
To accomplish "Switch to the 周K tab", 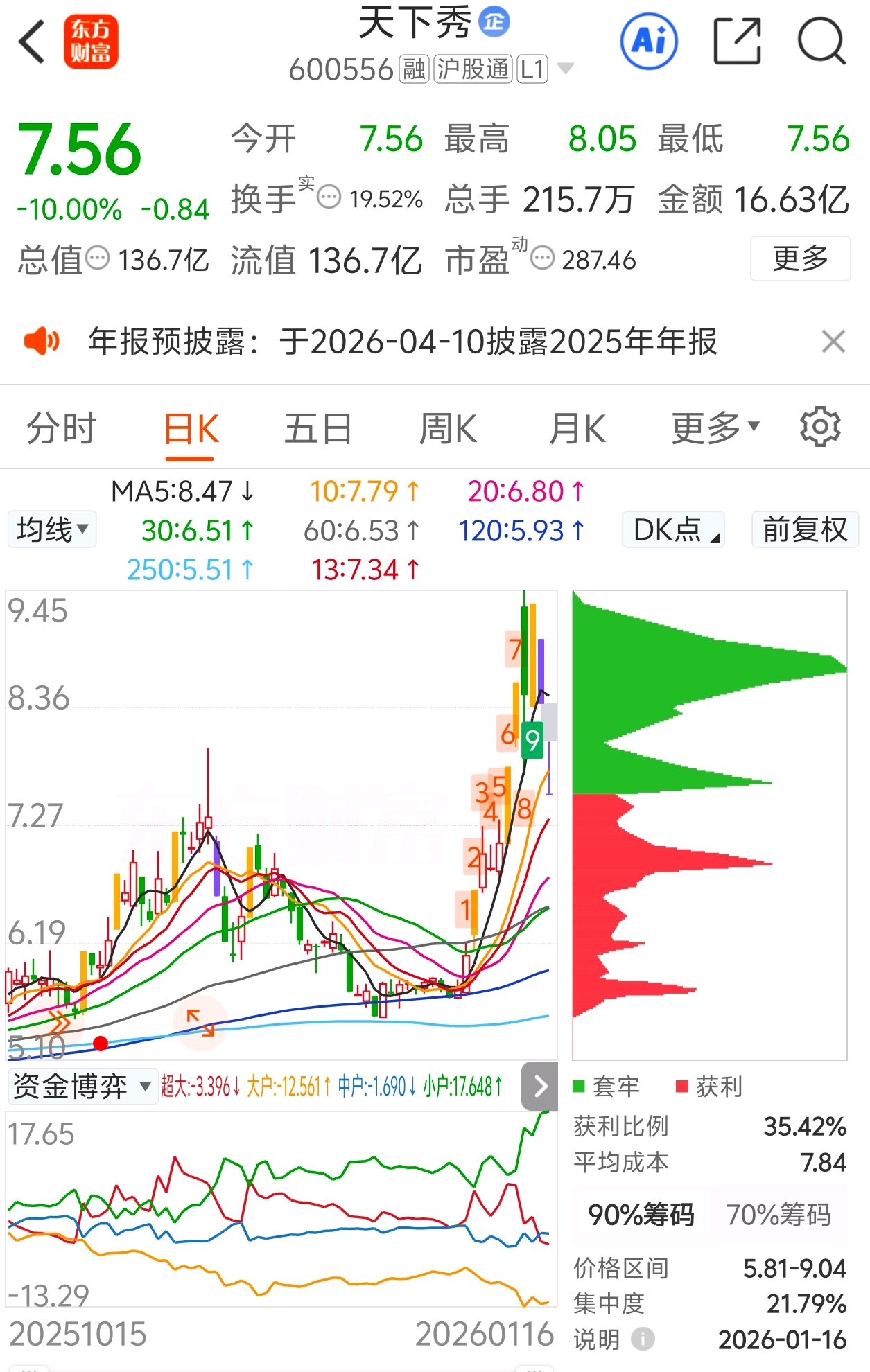I will (446, 427).
